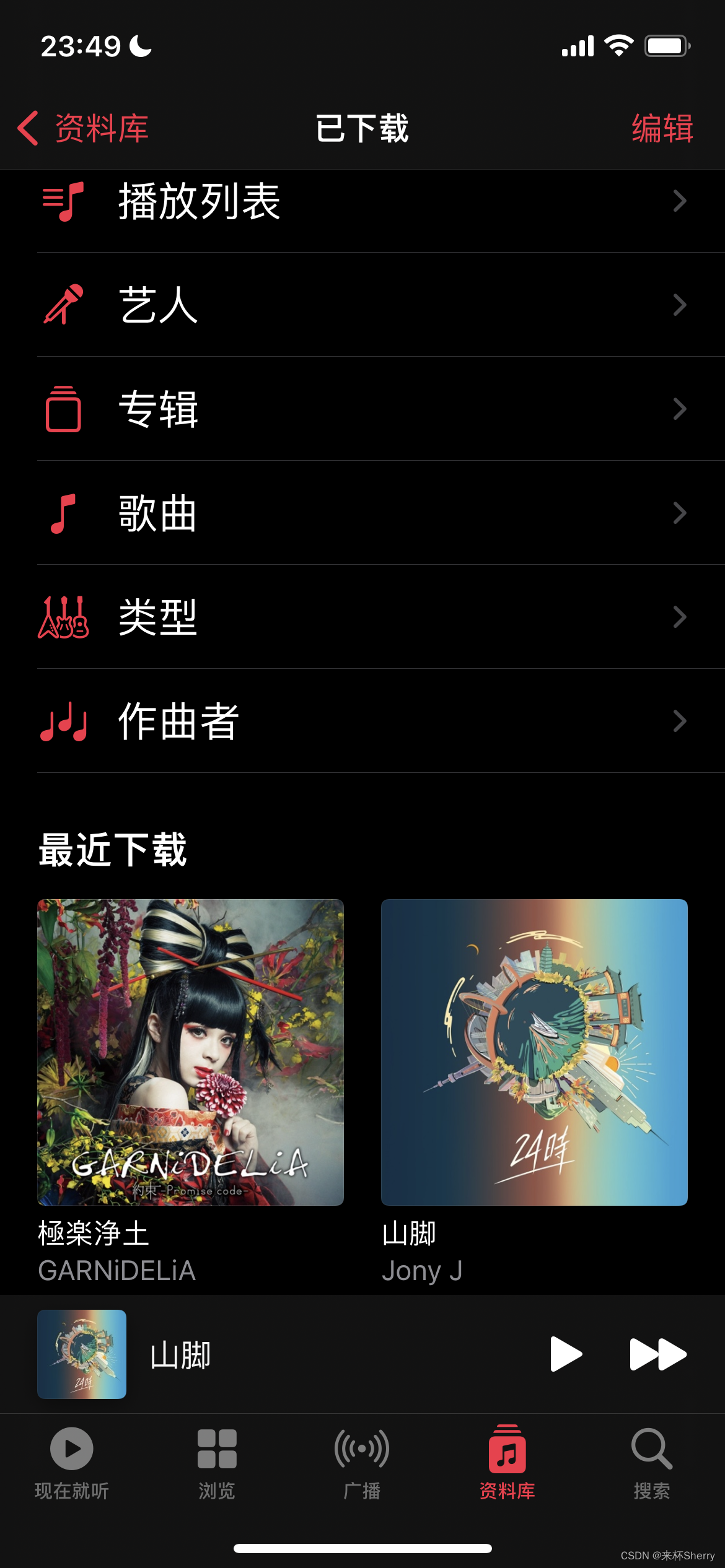Browse downloads by 类型
Image resolution: width=725 pixels, height=1568 pixels.
[362, 617]
